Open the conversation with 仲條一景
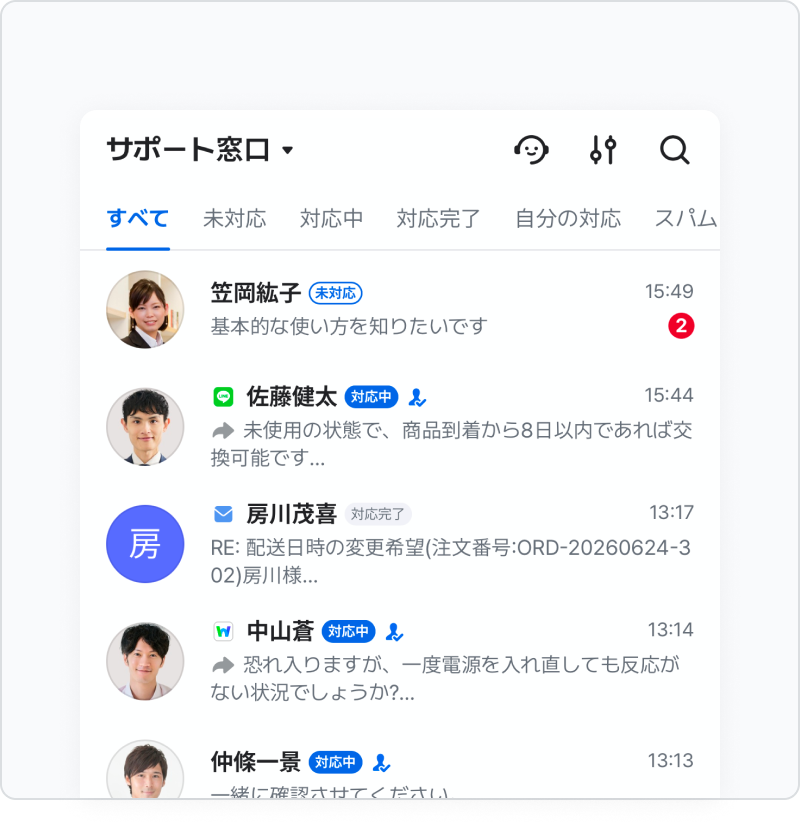This screenshot has width=800, height=830. (400, 768)
